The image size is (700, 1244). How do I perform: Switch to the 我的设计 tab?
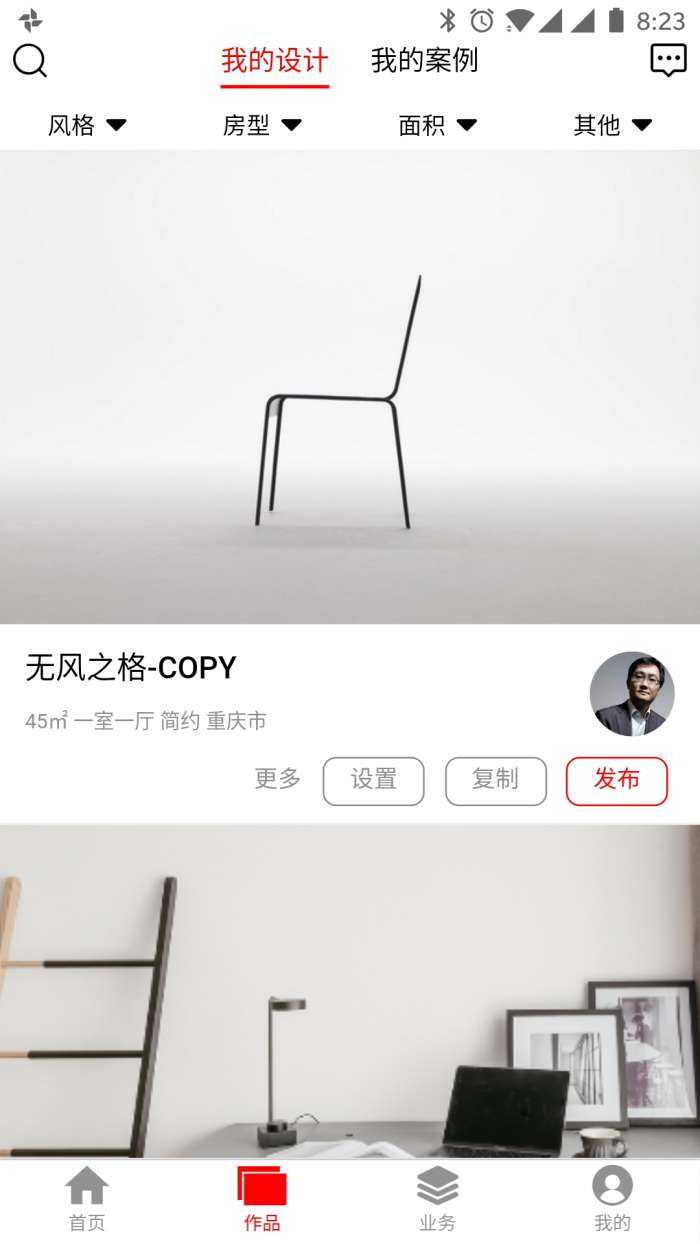274,61
